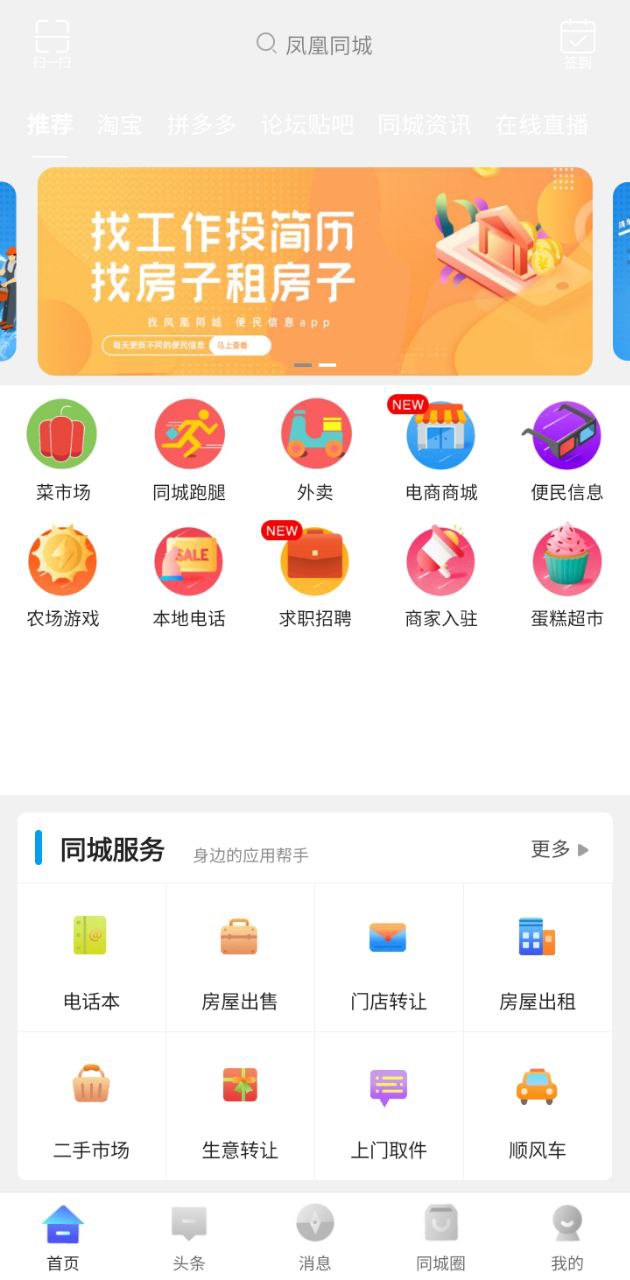Tap the 凤凰同城 search box
630x1280 pixels.
coord(315,45)
